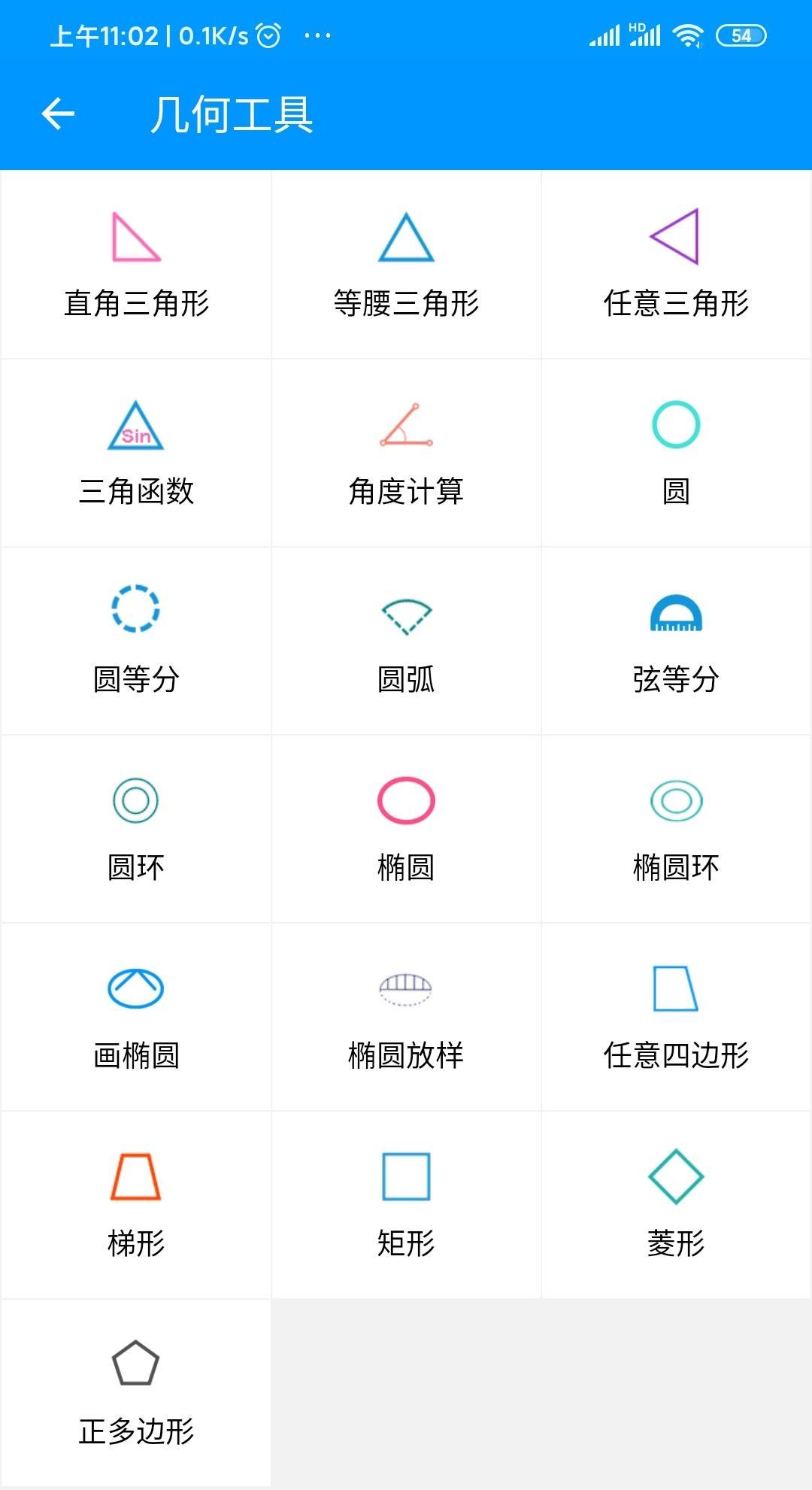
Task: Open the 画椭圆 draw ellipse tool
Action: pyautogui.click(x=135, y=1015)
